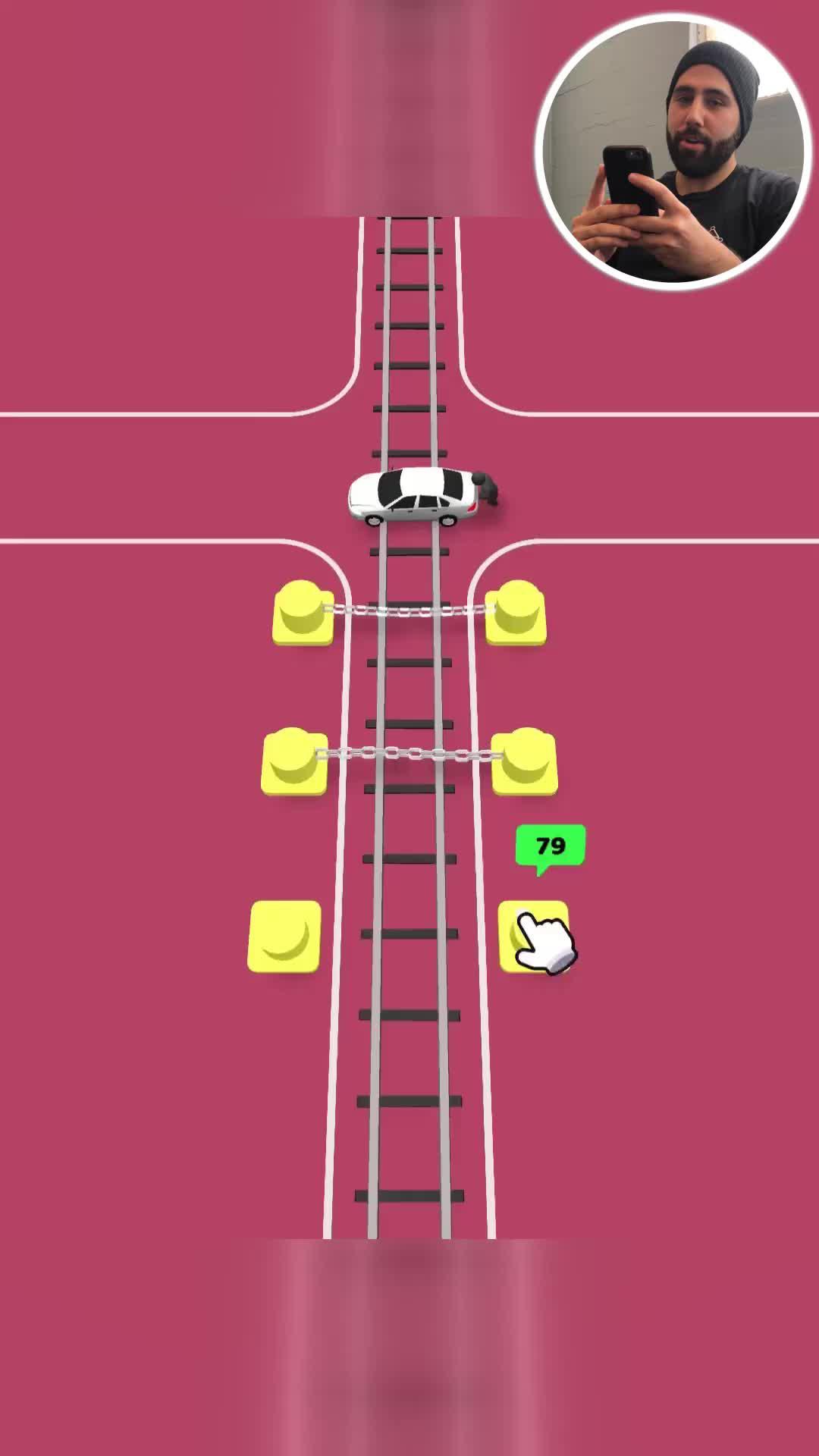Toggle the upper chain barrier across the tracks

413,609
